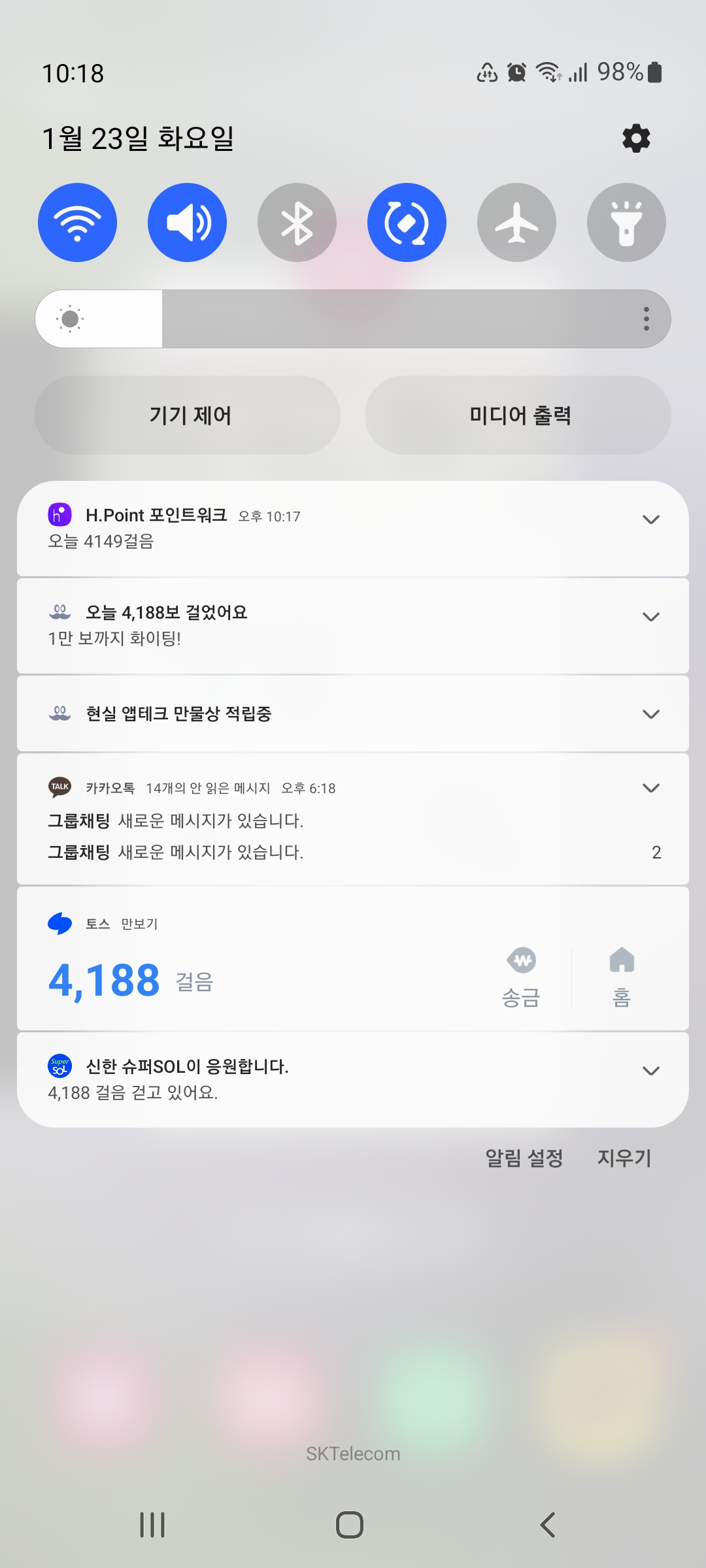706x1568 pixels.
Task: Go back using the navigation bar
Action: coord(548,1525)
